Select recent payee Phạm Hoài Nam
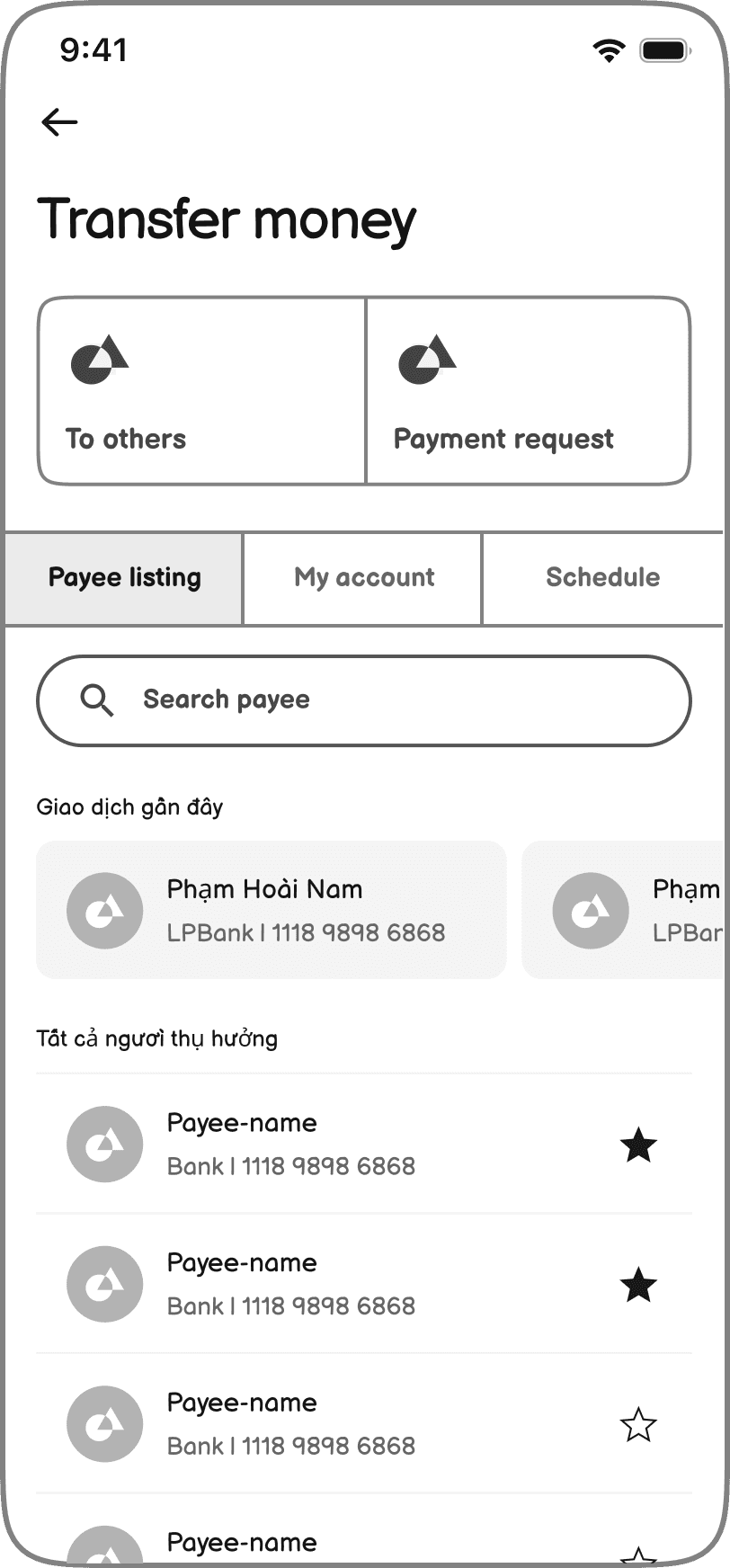Screen dimensions: 730x1568 pyautogui.click(x=271, y=910)
